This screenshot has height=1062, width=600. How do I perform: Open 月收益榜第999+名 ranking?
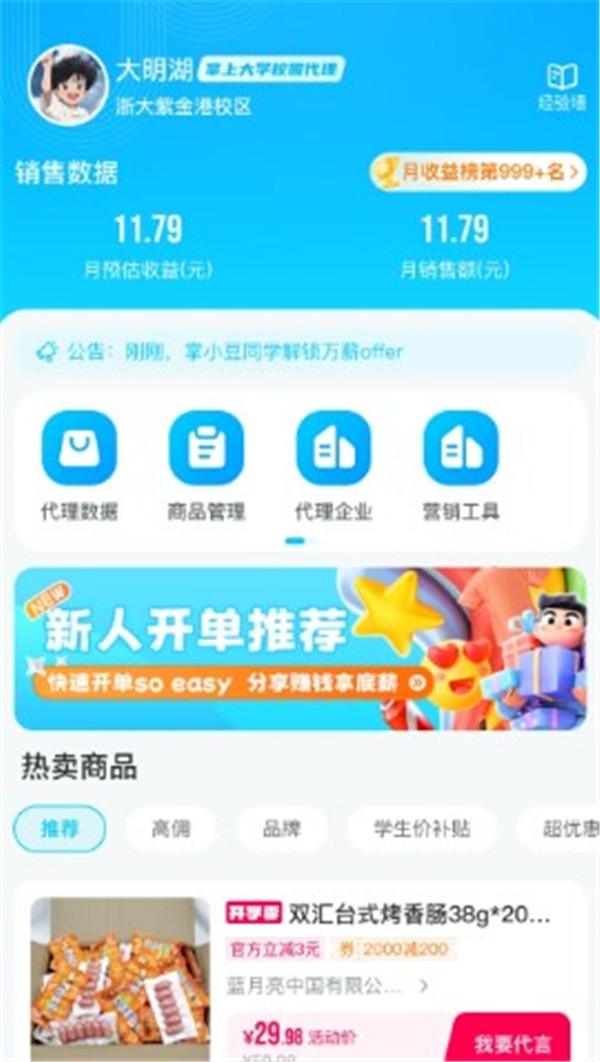click(x=478, y=172)
